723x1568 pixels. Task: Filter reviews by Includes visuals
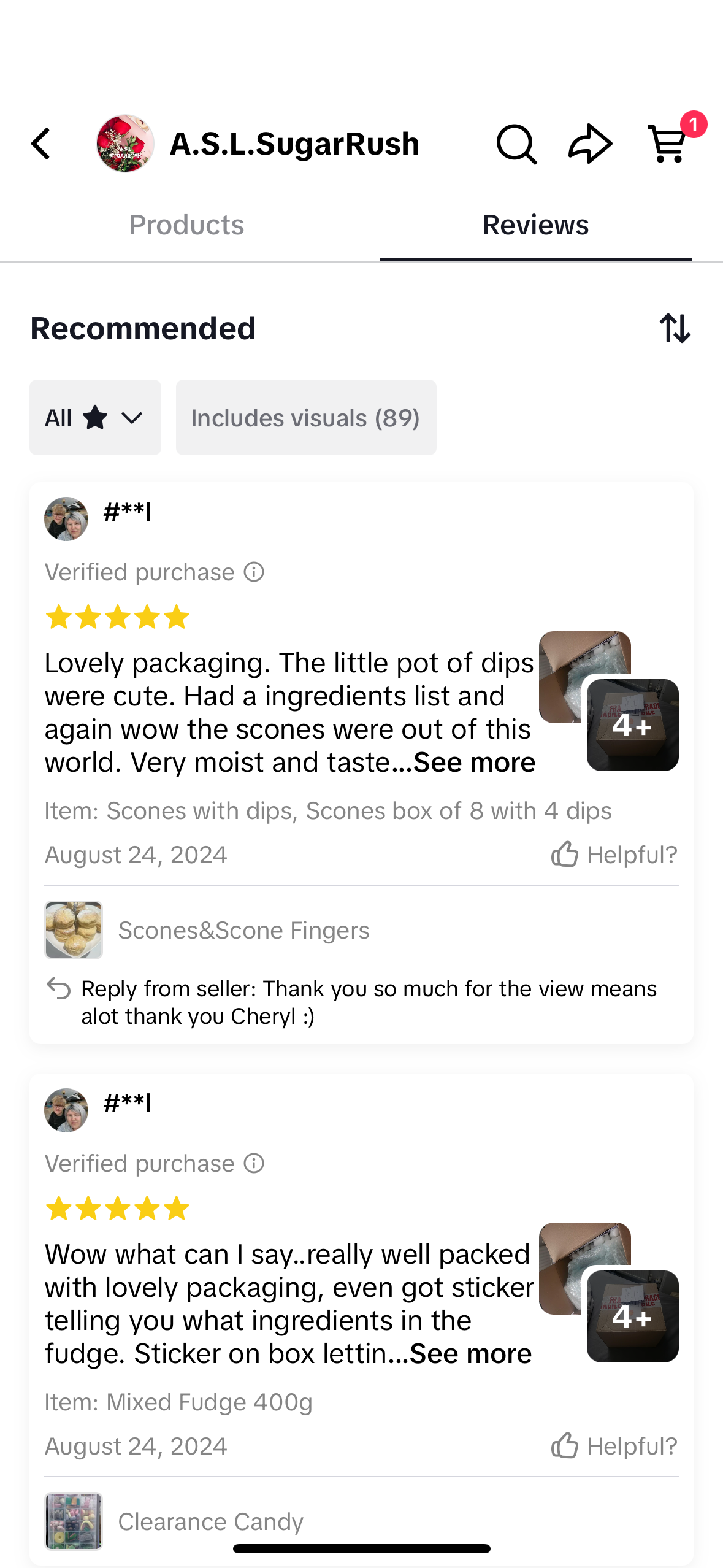(306, 418)
